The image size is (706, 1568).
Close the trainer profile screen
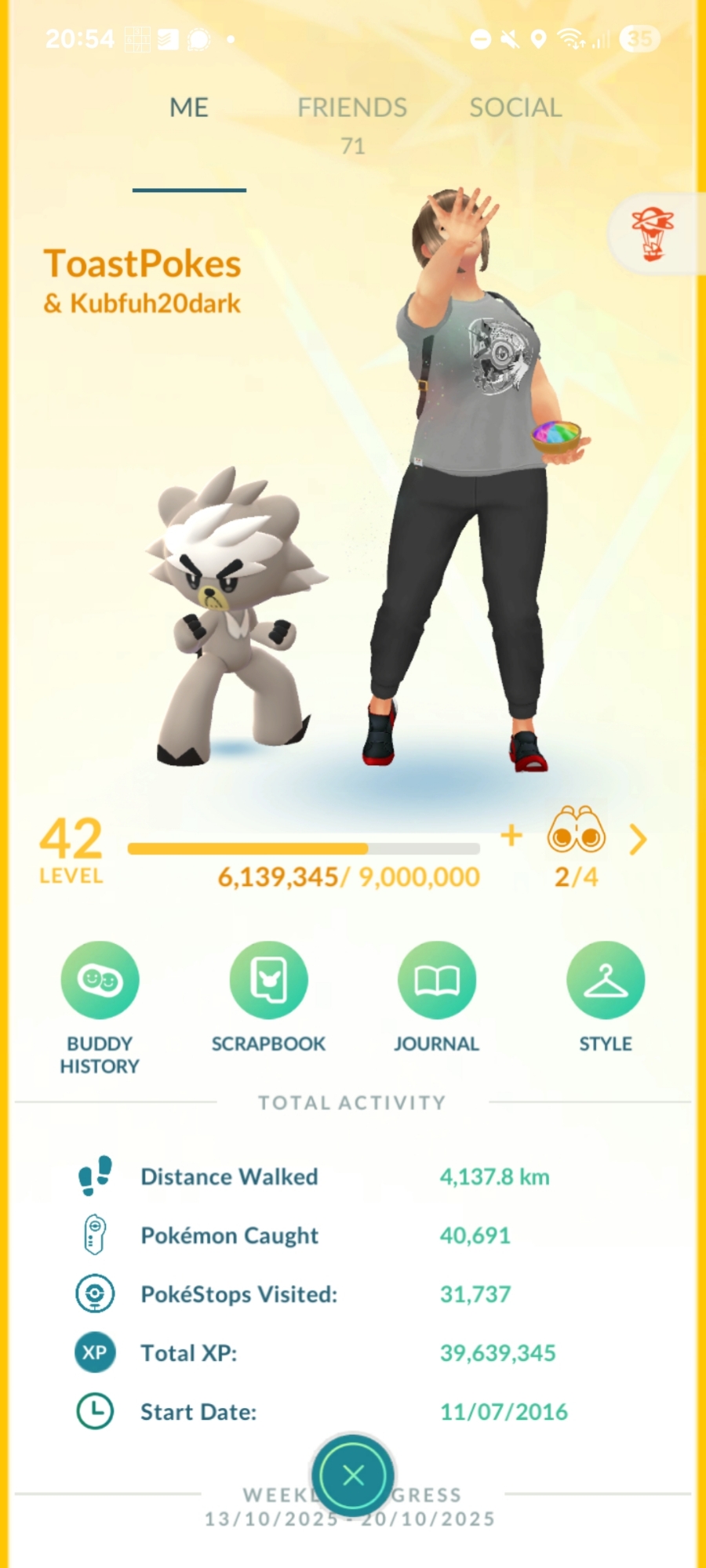point(353,1475)
